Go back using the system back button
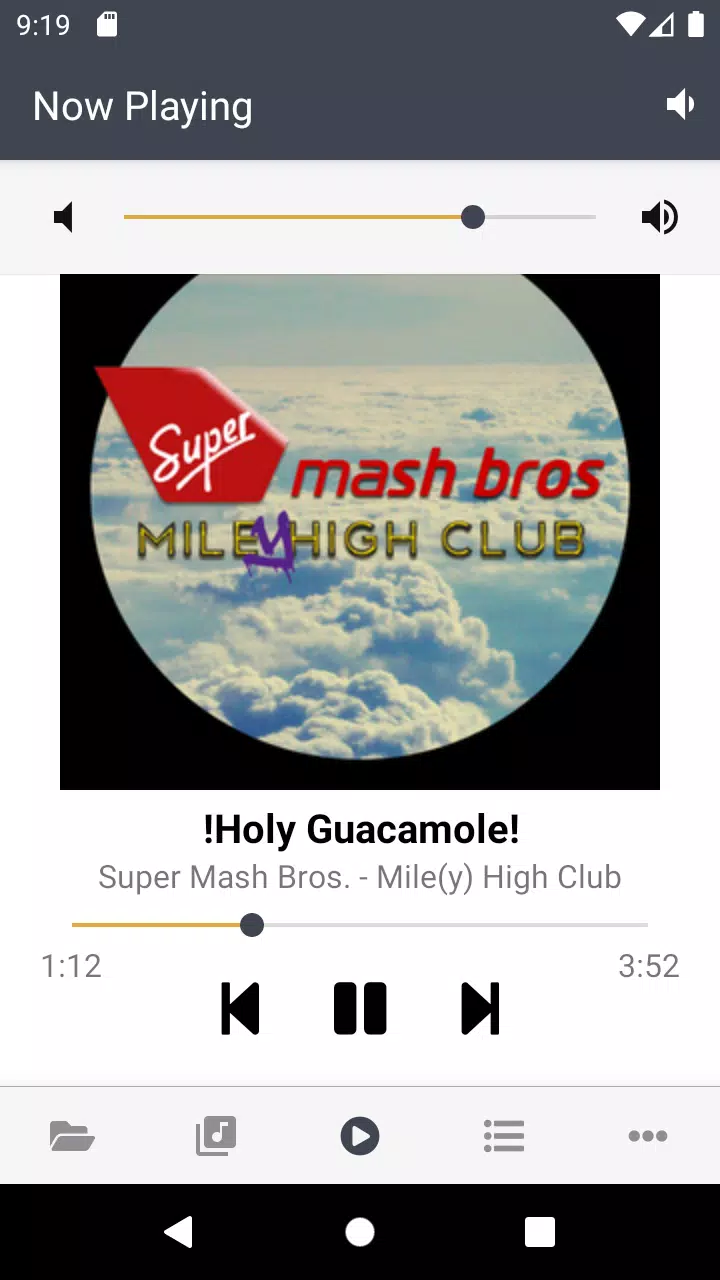The image size is (720, 1280). point(179,1232)
